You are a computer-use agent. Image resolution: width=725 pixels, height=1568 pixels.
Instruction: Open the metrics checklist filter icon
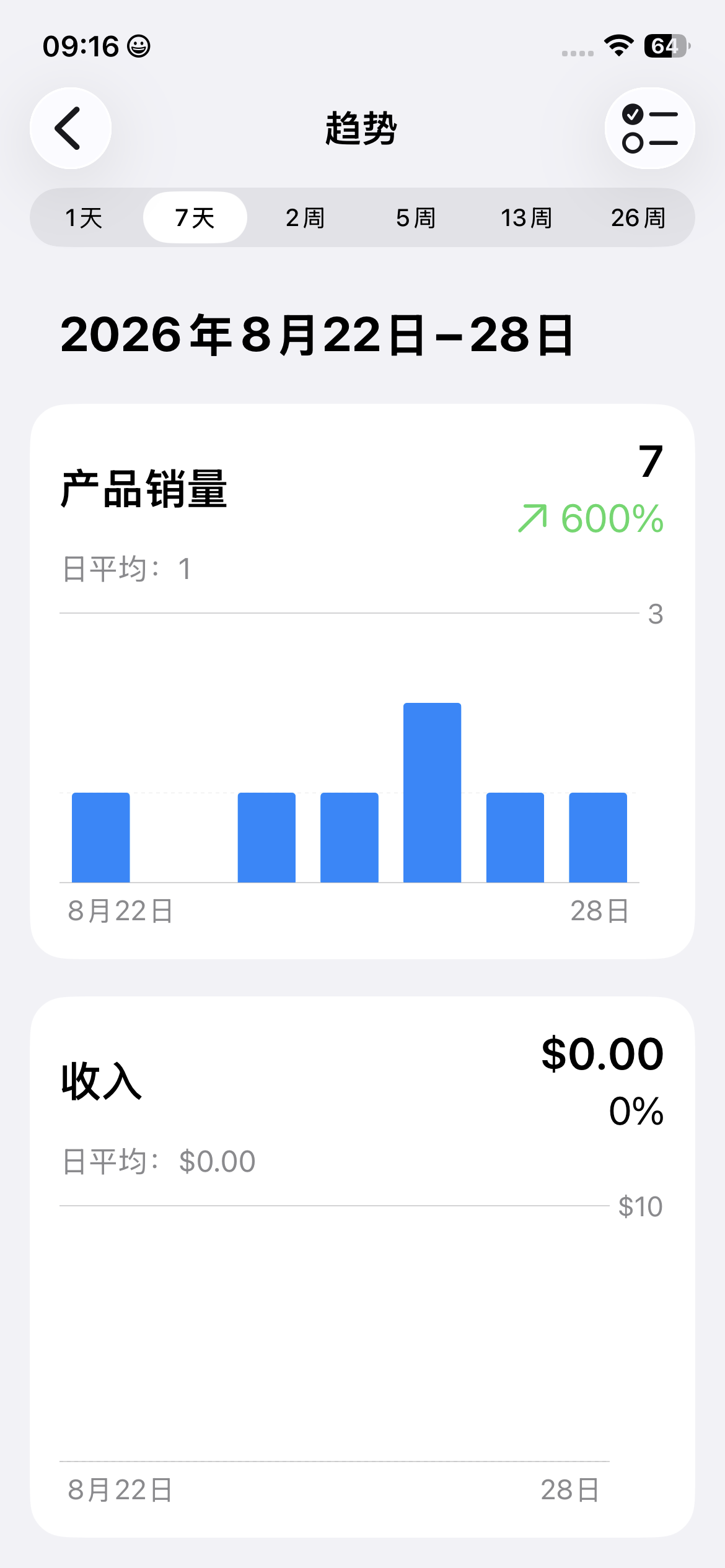[x=649, y=128]
